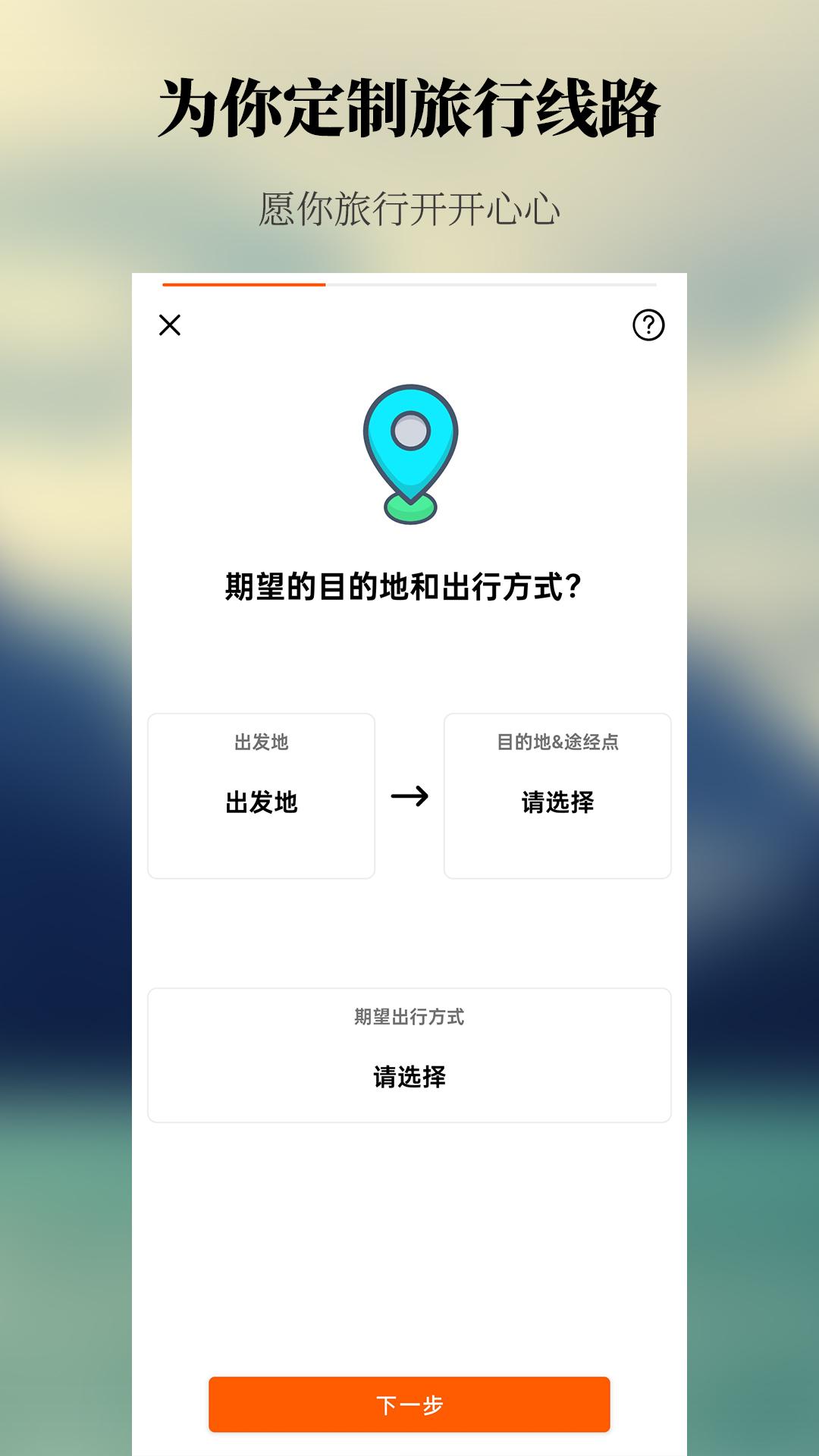Select the close icon in the top left
Image resolution: width=819 pixels, height=1456 pixels.
pyautogui.click(x=171, y=326)
